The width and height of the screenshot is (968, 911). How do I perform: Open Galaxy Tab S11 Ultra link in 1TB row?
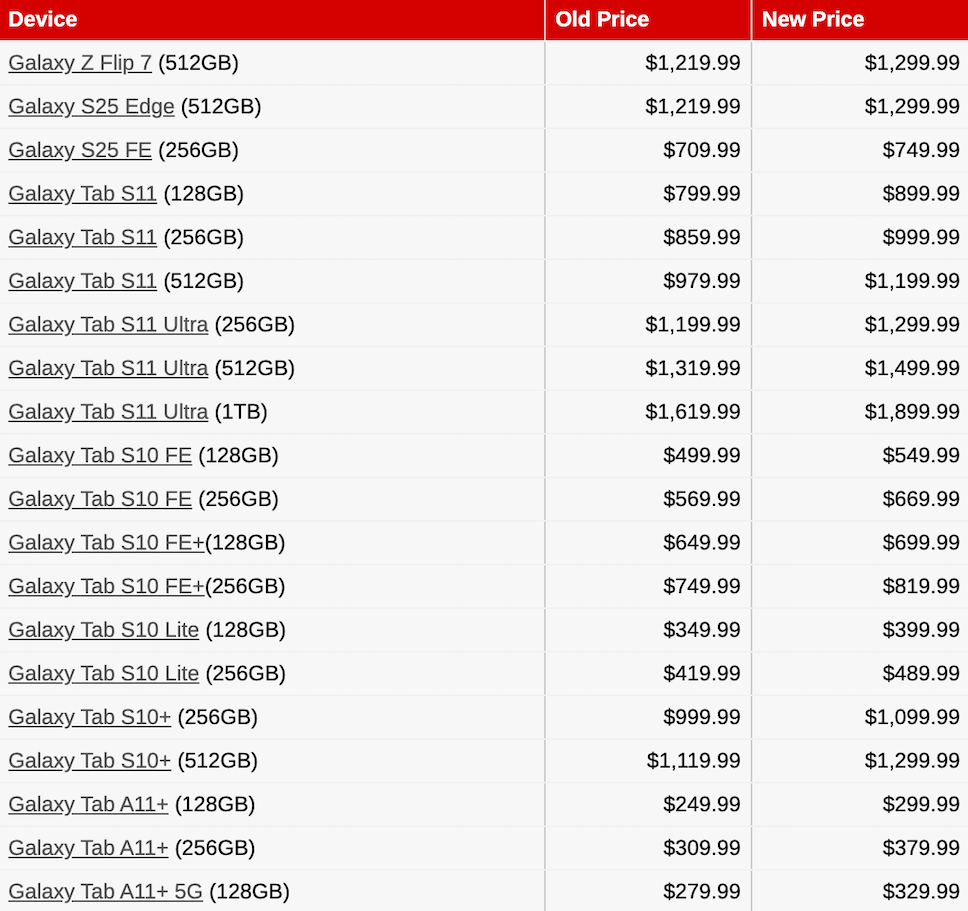[108, 412]
